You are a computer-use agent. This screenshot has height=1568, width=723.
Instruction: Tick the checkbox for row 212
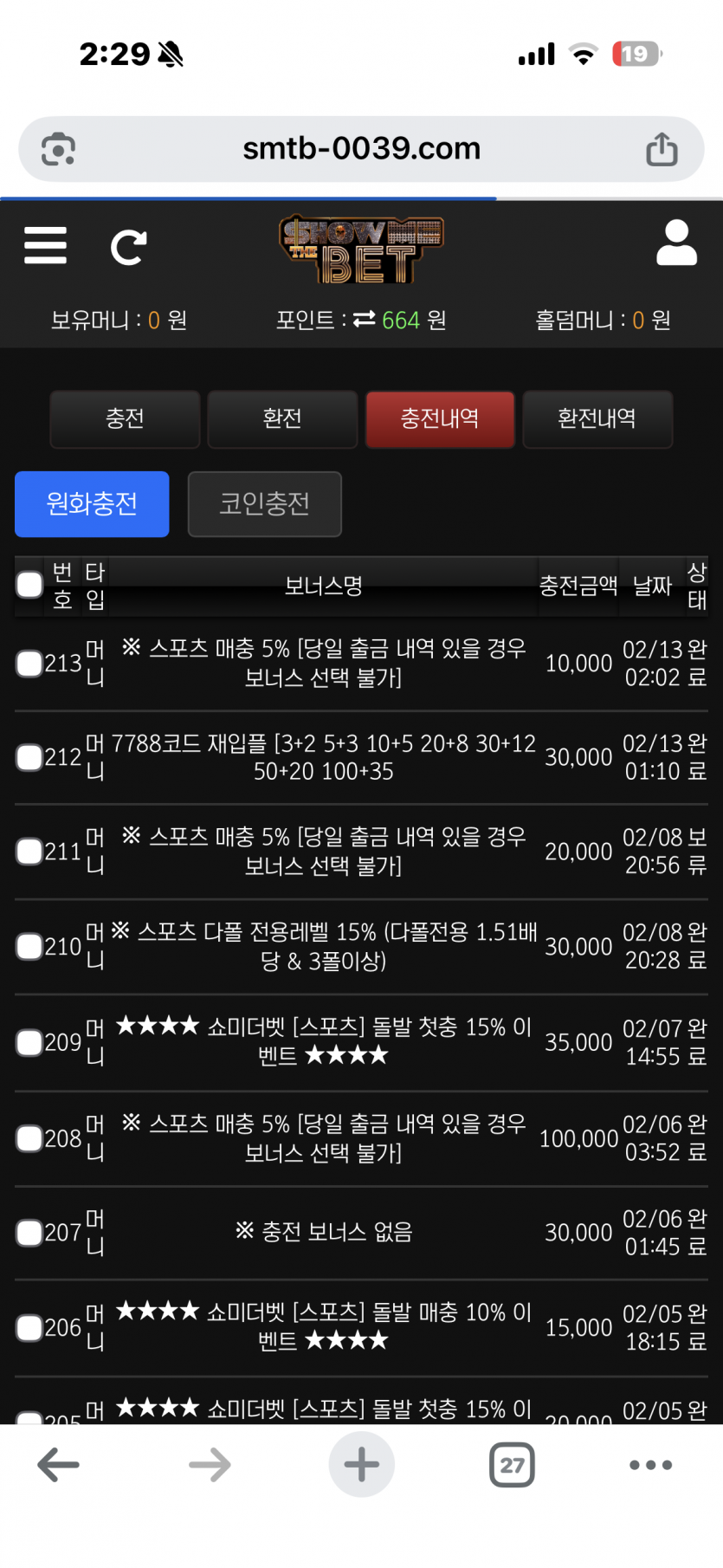29,757
